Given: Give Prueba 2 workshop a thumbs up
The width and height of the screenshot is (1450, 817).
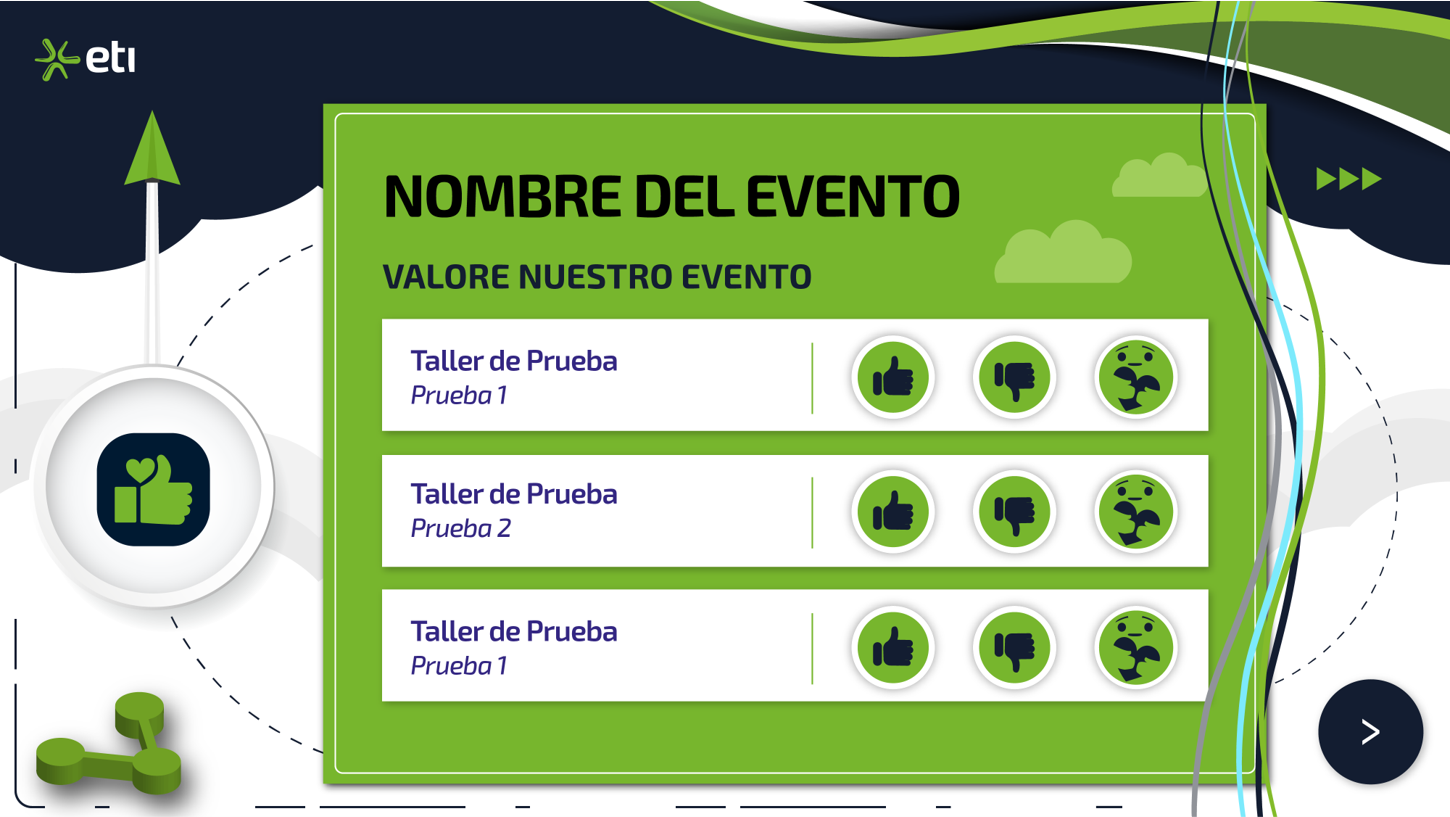Looking at the screenshot, I should (893, 512).
